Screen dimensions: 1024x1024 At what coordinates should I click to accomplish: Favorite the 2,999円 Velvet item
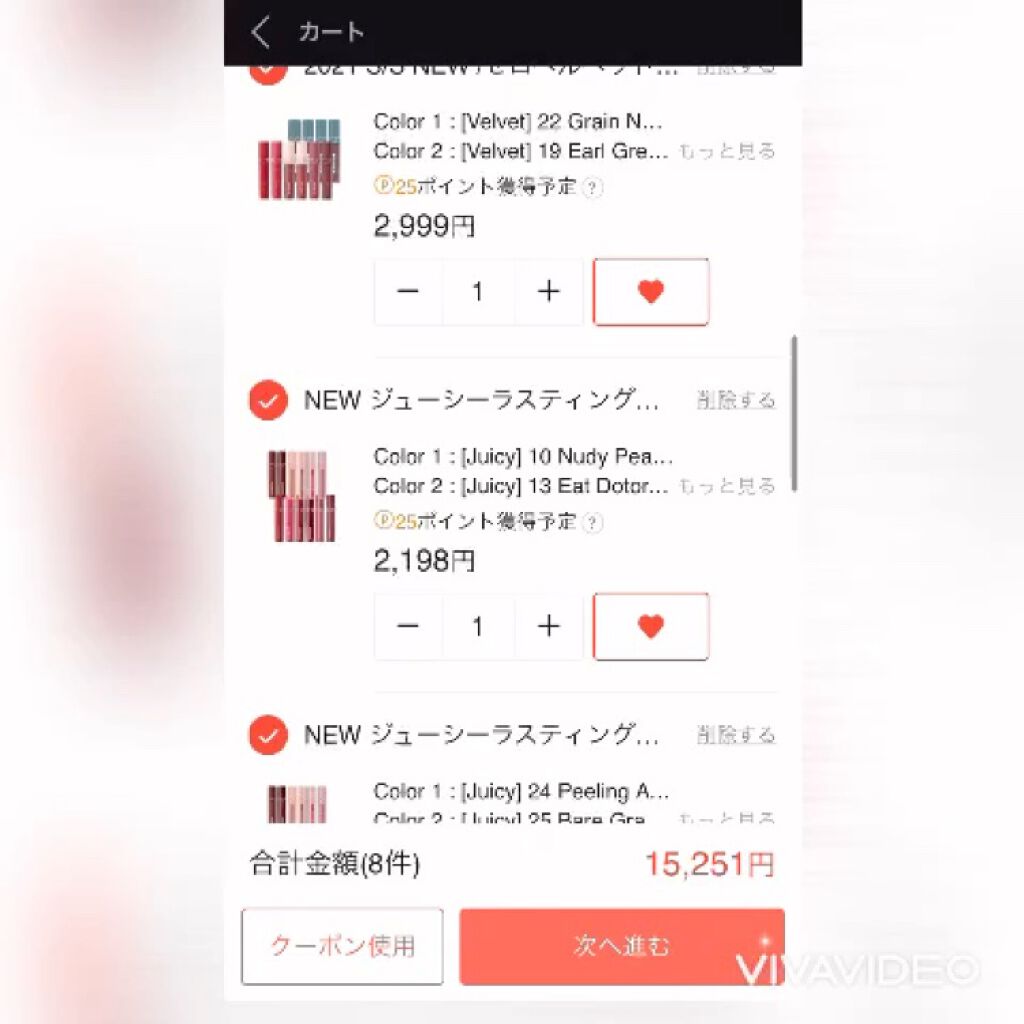pyautogui.click(x=651, y=292)
